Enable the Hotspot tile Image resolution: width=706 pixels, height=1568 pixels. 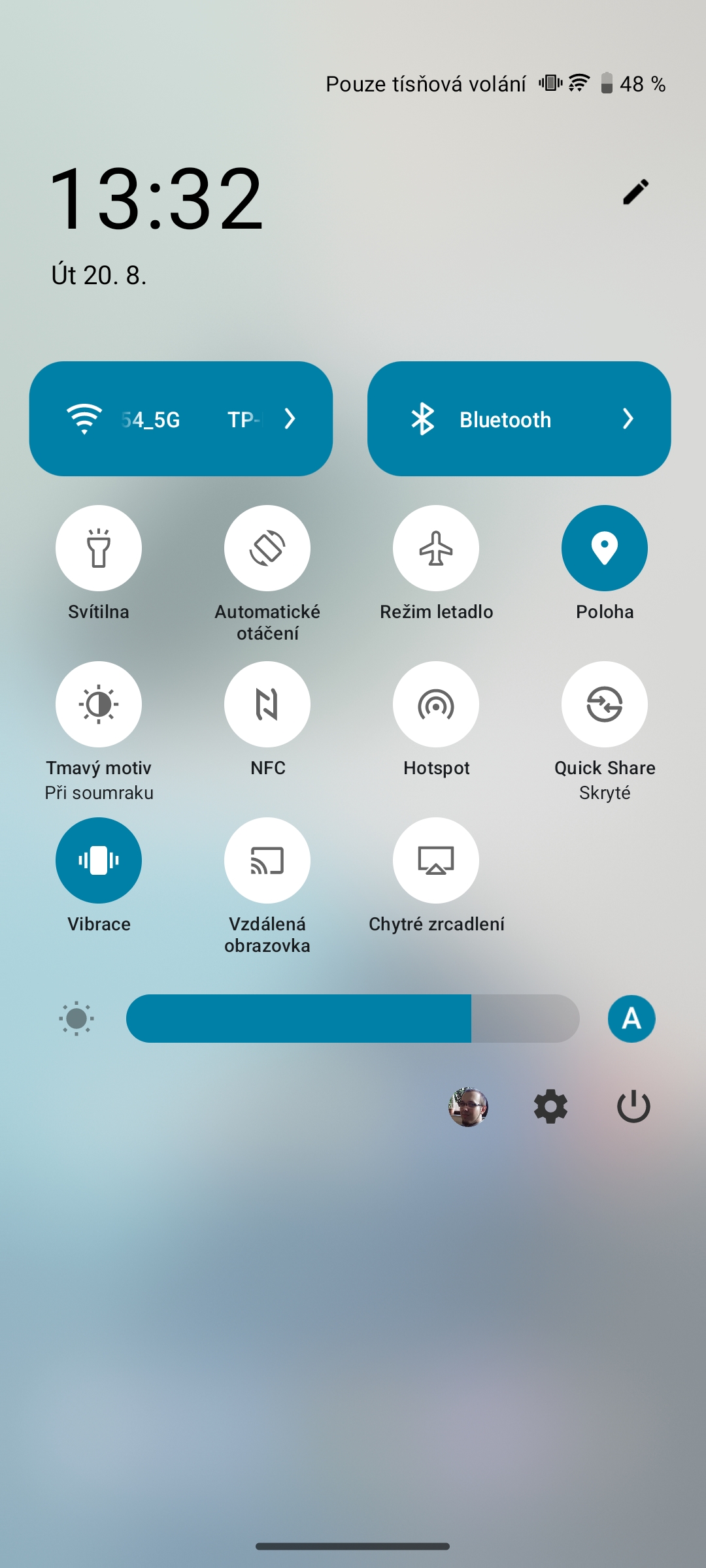436,704
